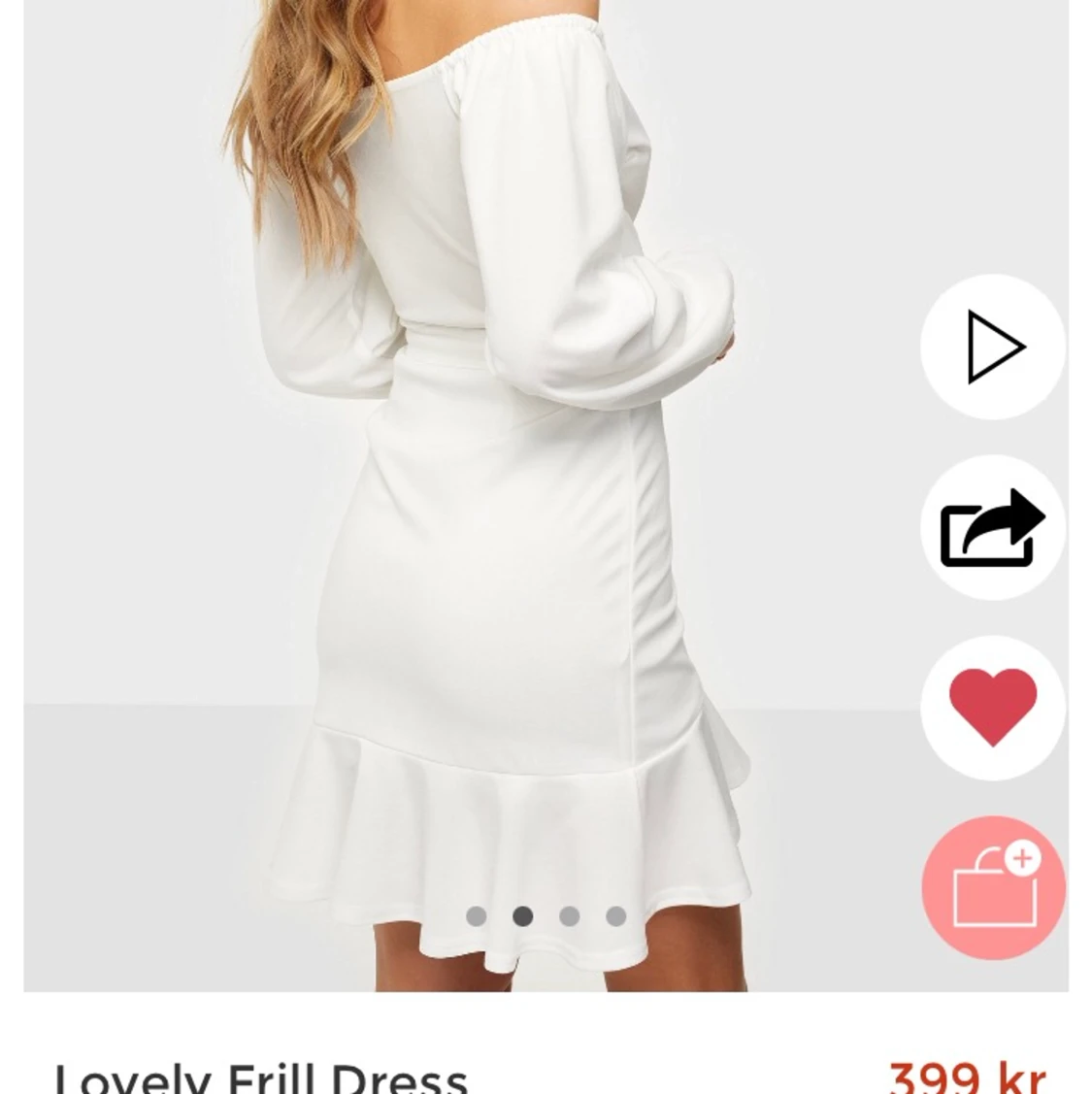The image size is (1092, 1094).
Task: Switch to the last carousel dot
Action: [x=616, y=914]
